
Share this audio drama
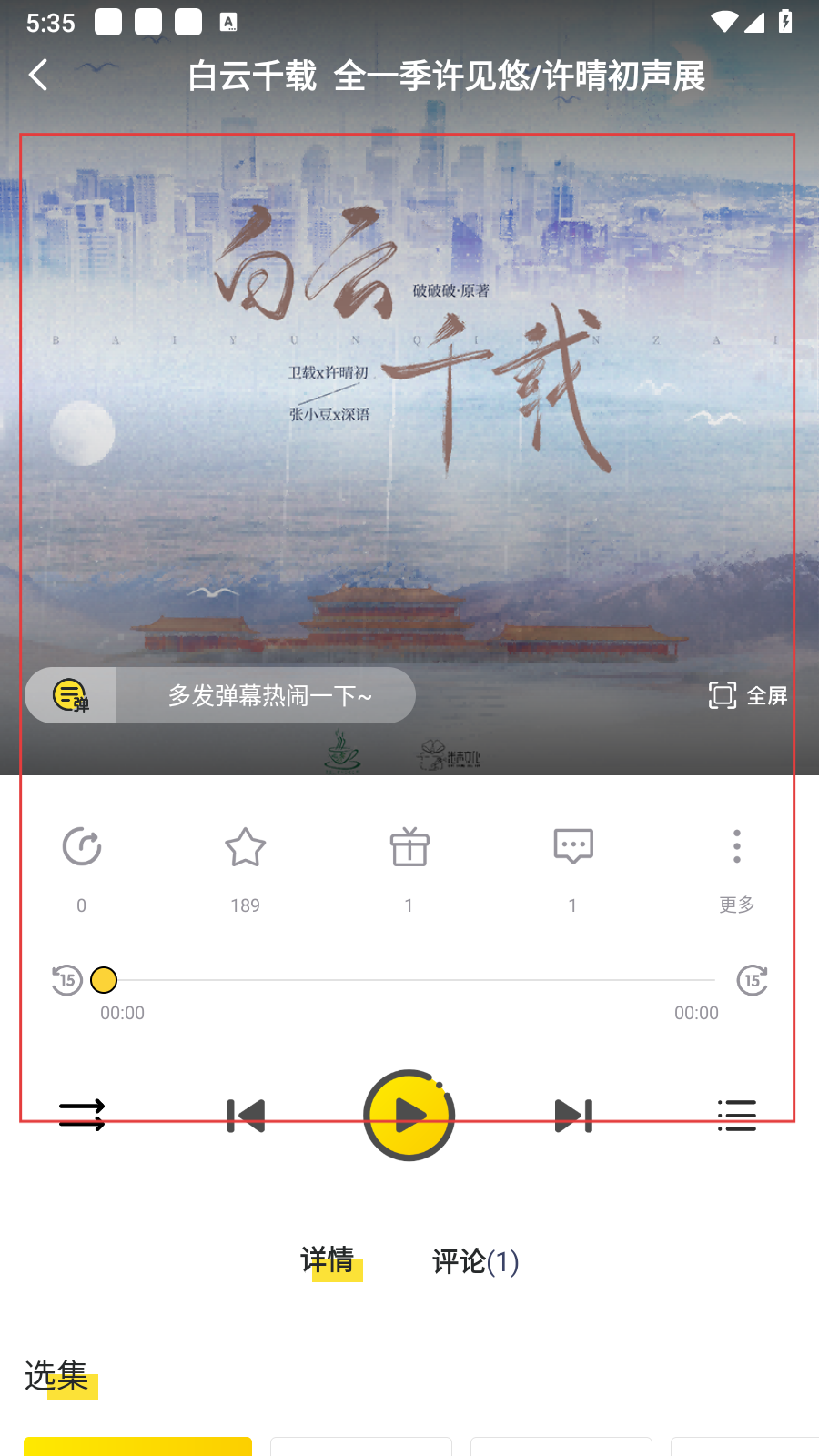tap(82, 848)
